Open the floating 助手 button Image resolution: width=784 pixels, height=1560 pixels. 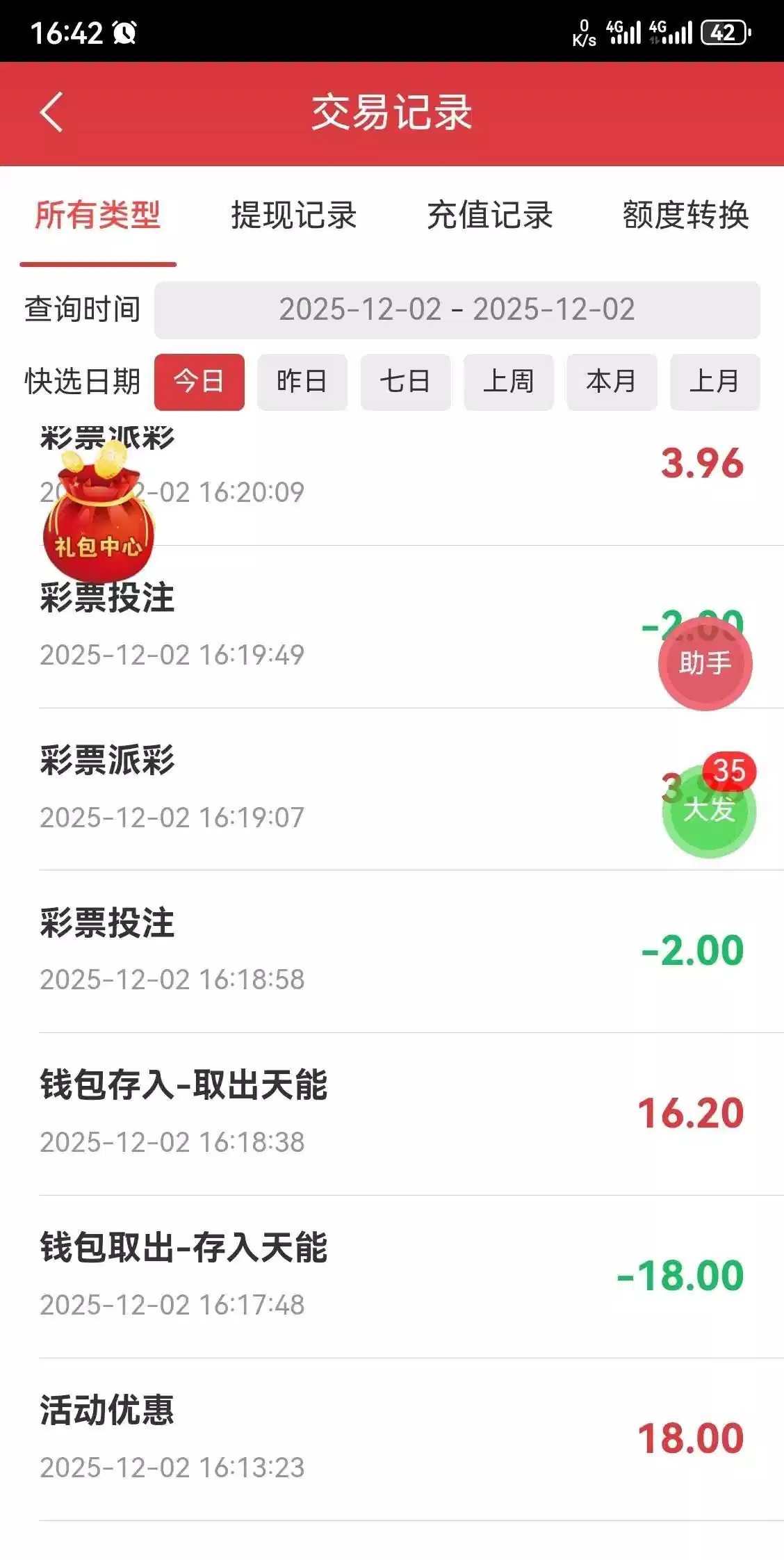(x=705, y=663)
